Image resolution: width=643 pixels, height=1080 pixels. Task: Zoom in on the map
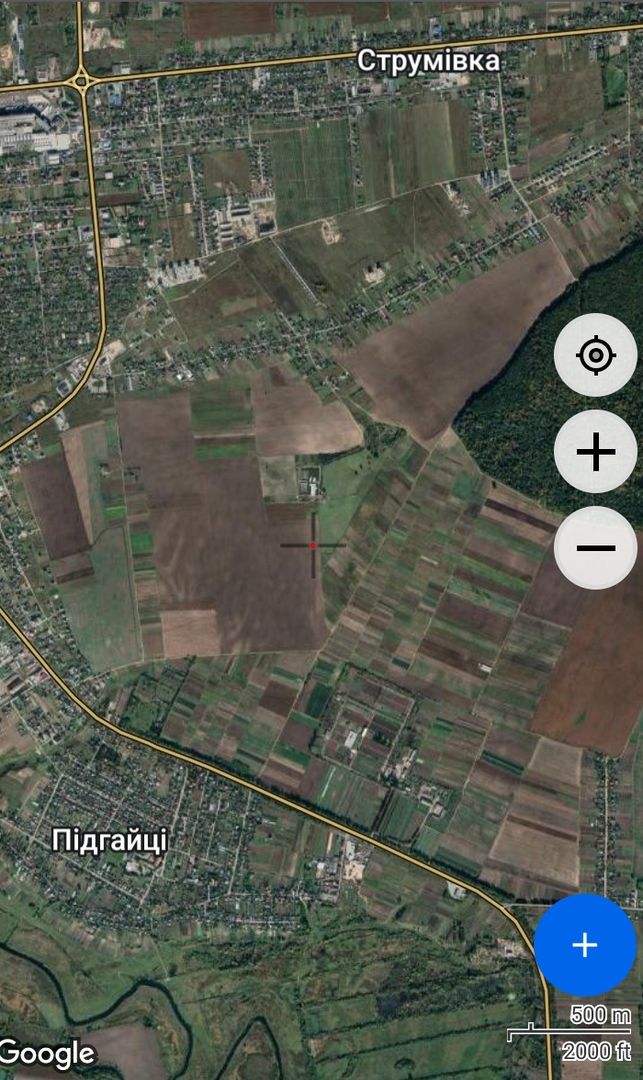pos(595,452)
